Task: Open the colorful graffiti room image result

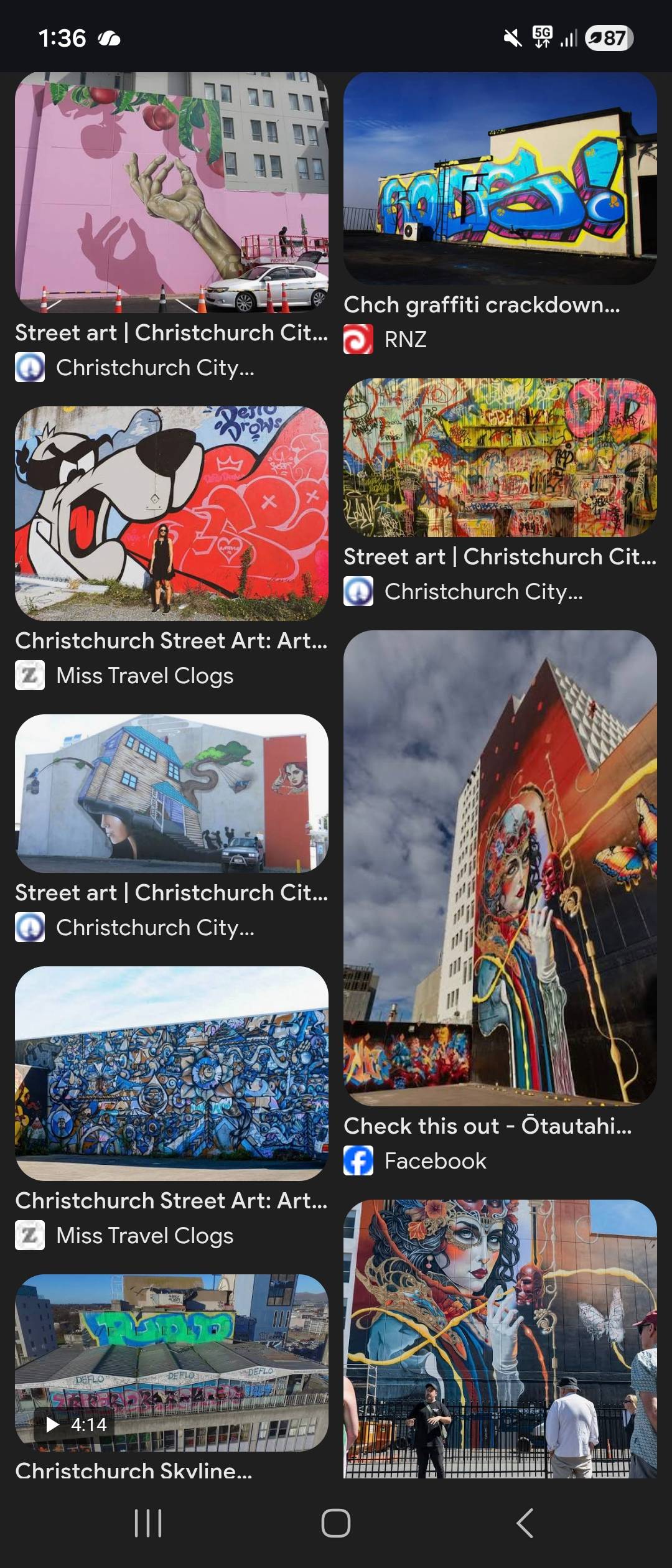Action: 500,457
